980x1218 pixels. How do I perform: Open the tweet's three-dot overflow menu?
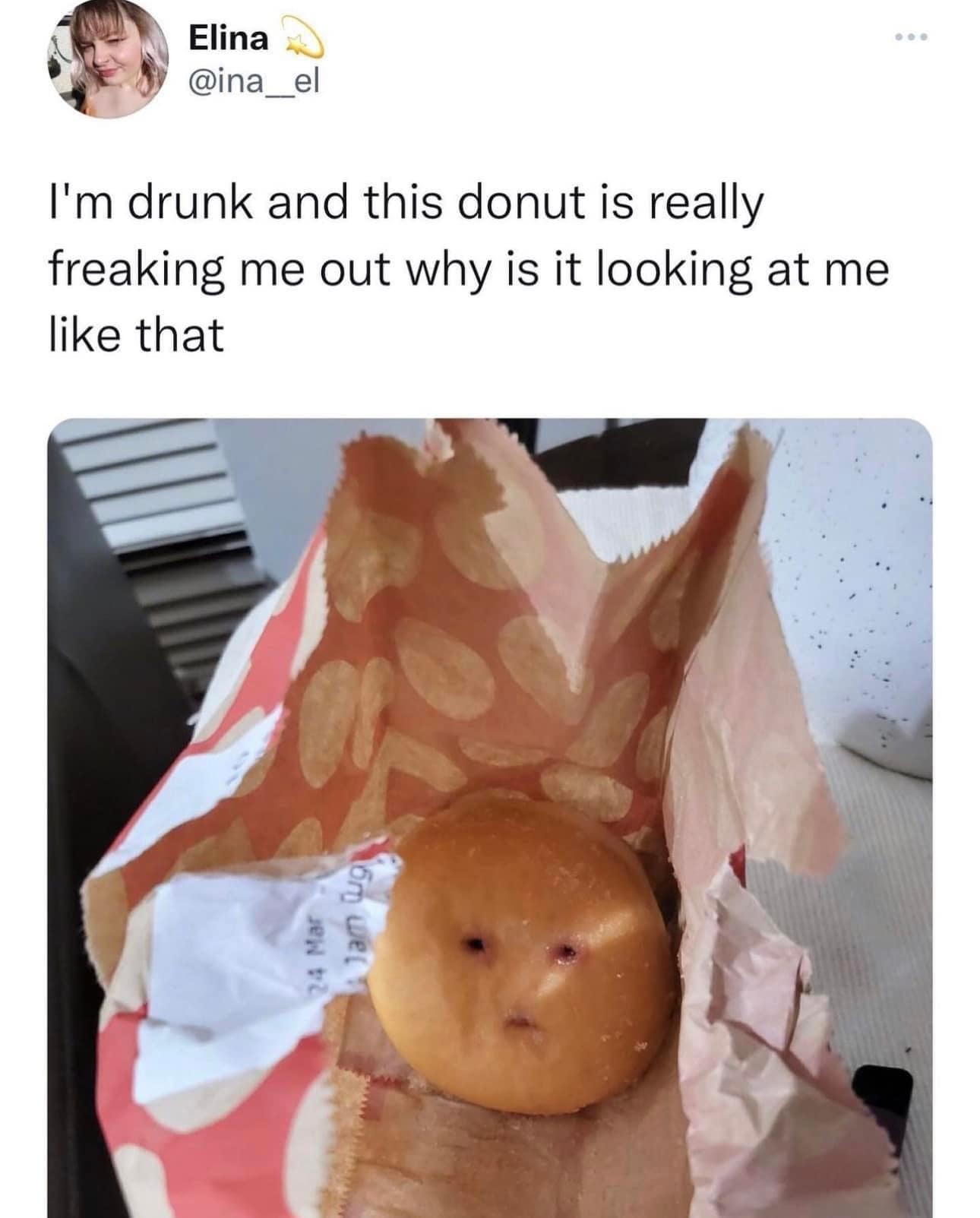click(x=911, y=36)
